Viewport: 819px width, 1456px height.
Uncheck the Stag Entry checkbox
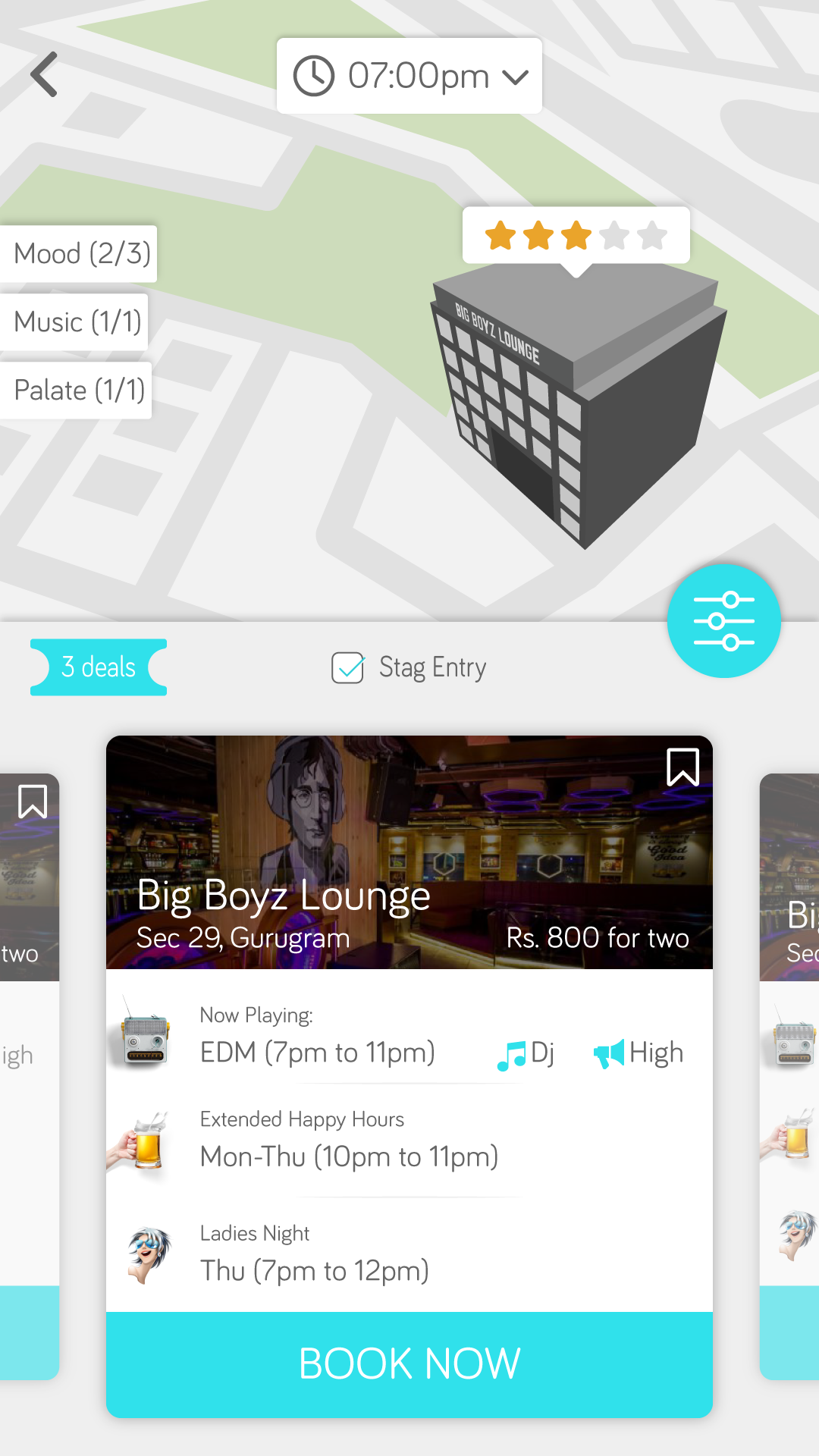[348, 668]
